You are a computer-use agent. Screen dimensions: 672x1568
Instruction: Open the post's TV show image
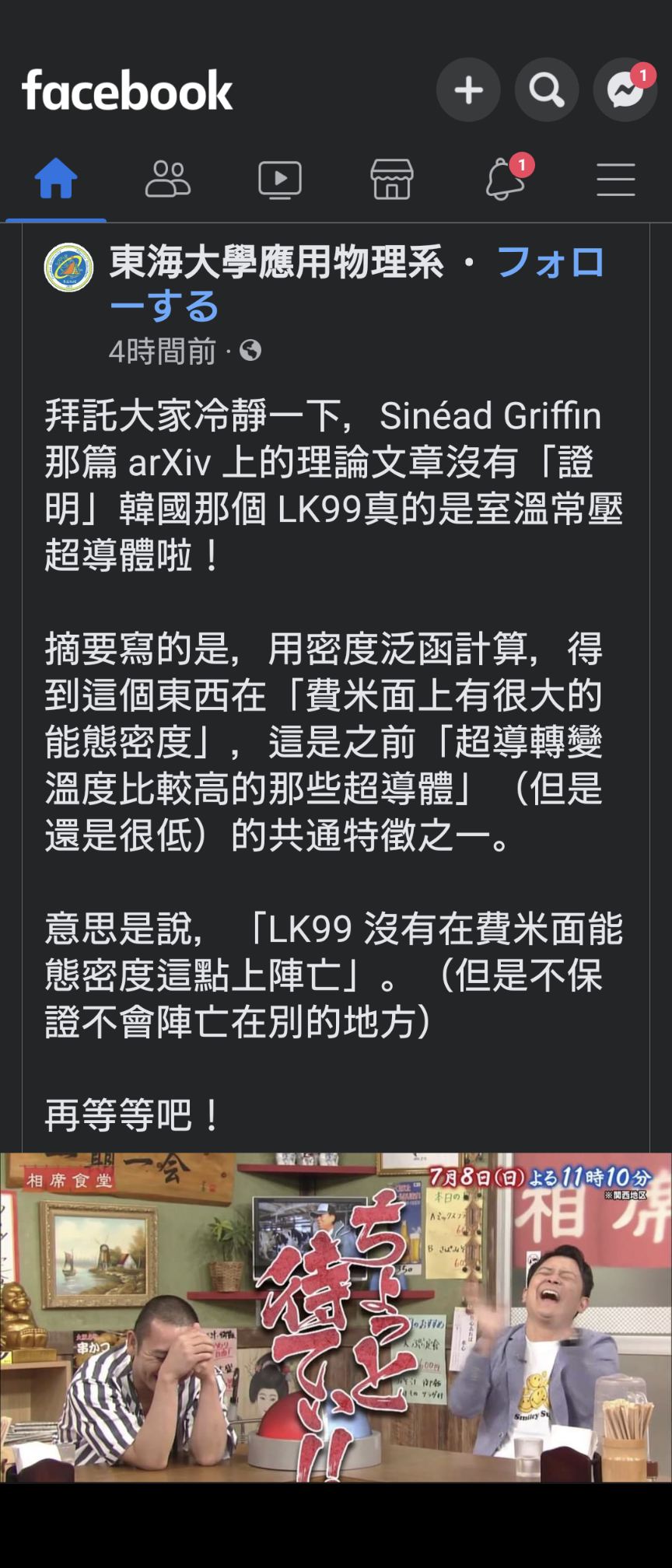coord(336,1318)
